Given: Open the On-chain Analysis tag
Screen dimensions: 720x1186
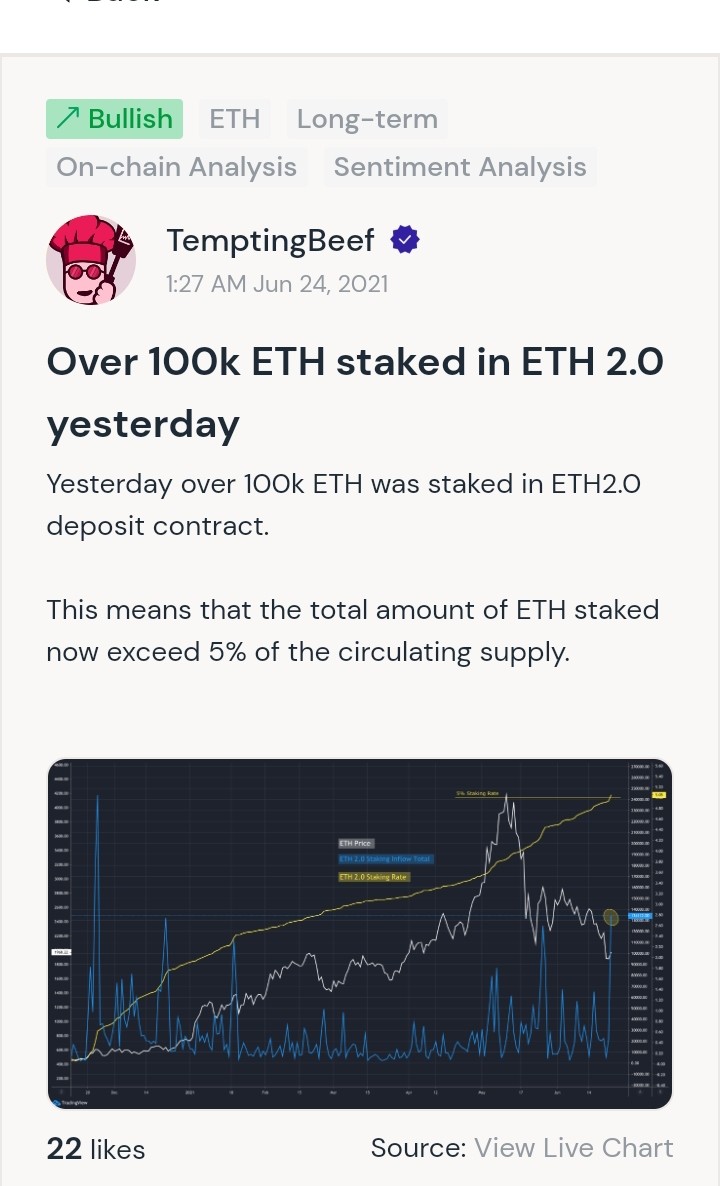Looking at the screenshot, I should click(x=176, y=166).
